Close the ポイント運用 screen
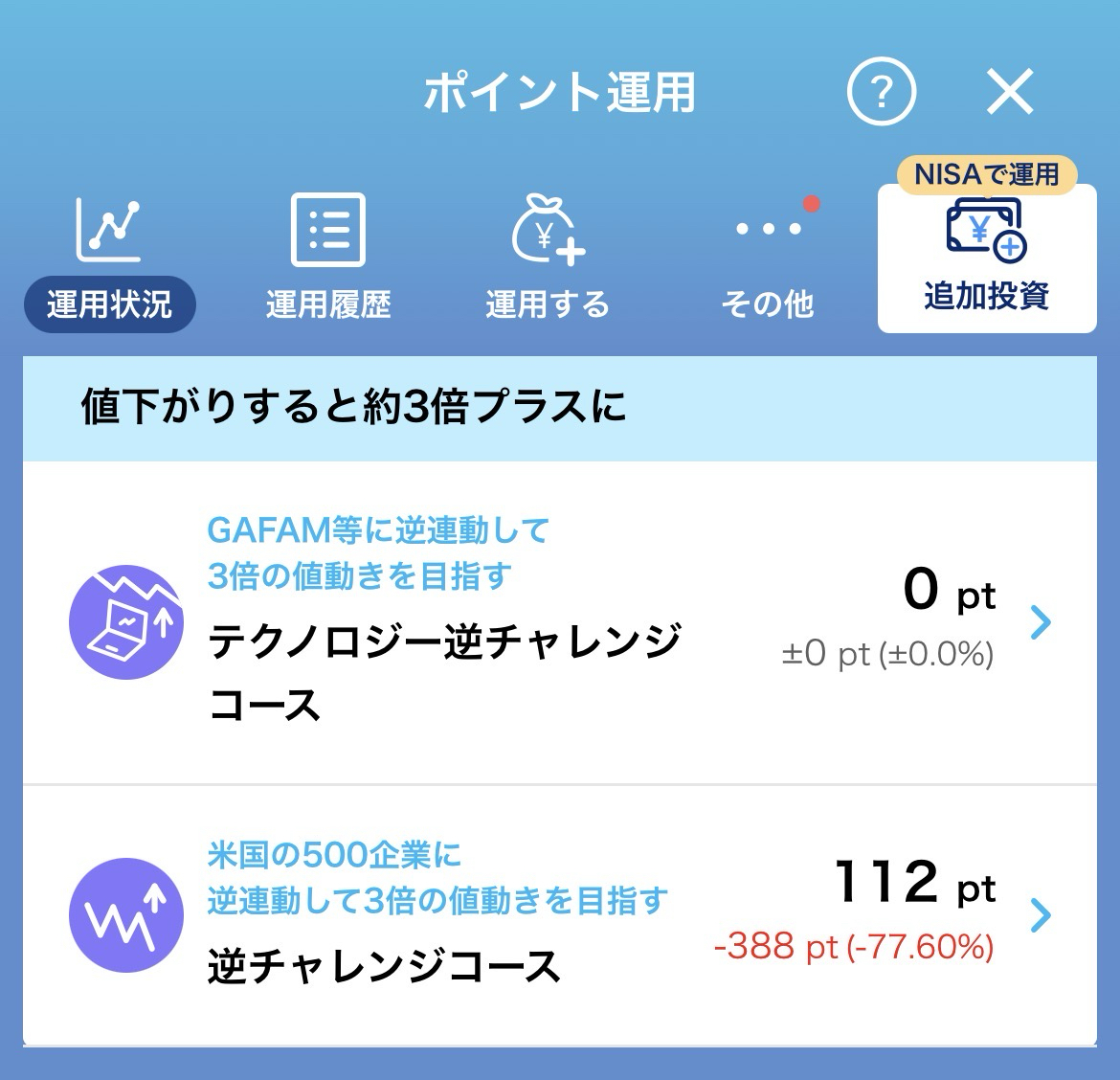The image size is (1120, 1080). tap(1010, 93)
